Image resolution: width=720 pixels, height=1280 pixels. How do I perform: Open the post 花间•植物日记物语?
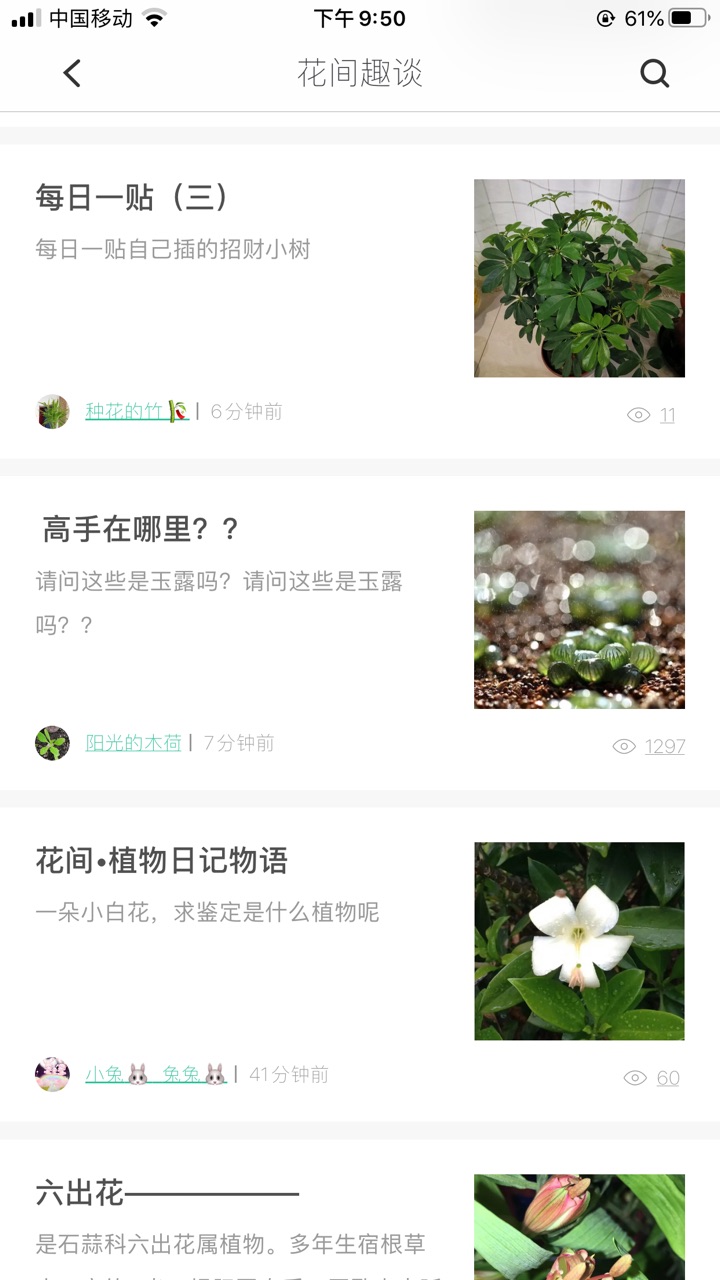click(162, 860)
